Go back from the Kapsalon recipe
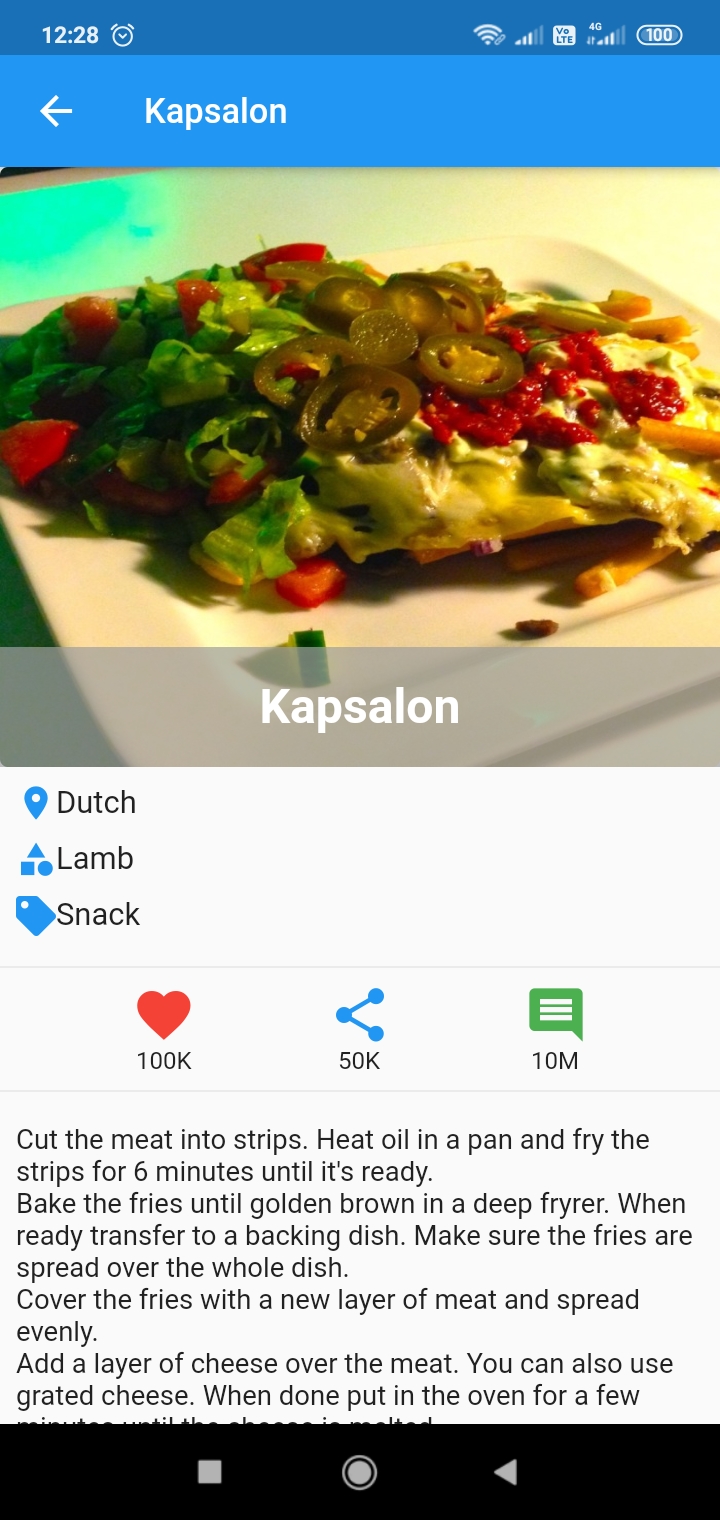This screenshot has height=1520, width=720. pos(56,111)
